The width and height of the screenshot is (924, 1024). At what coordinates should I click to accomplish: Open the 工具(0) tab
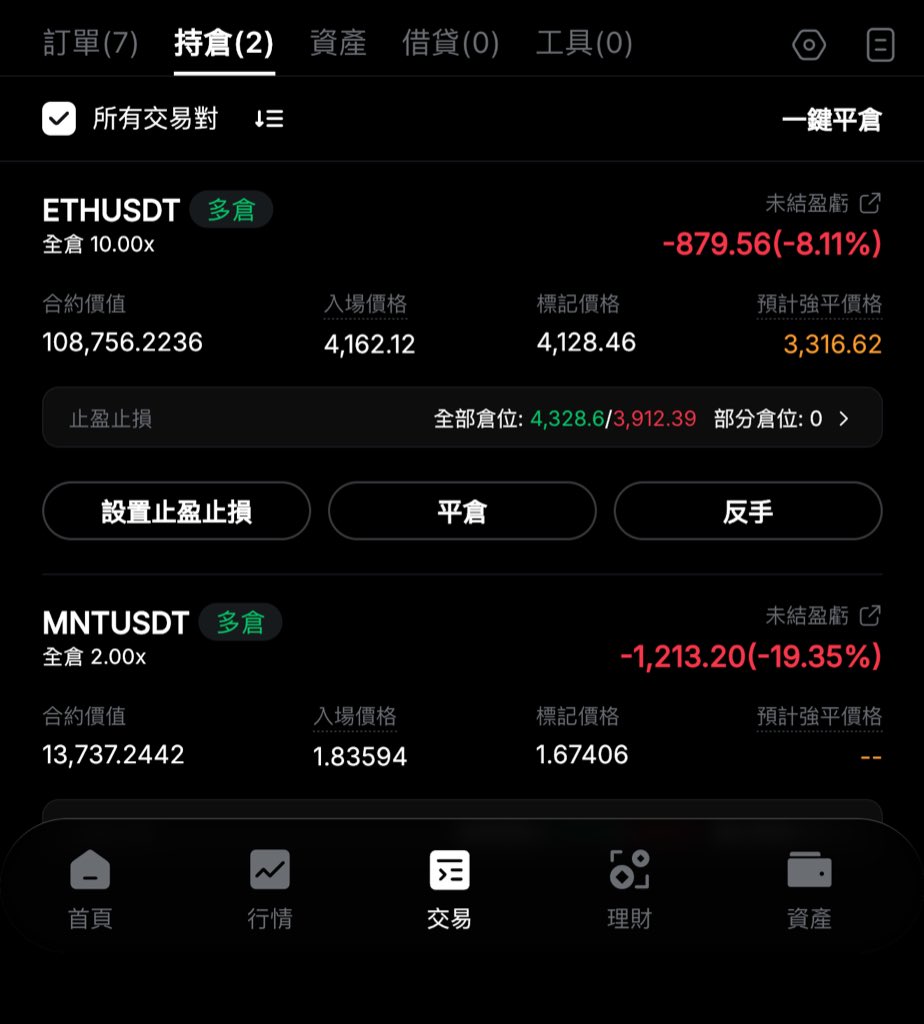[x=584, y=44]
